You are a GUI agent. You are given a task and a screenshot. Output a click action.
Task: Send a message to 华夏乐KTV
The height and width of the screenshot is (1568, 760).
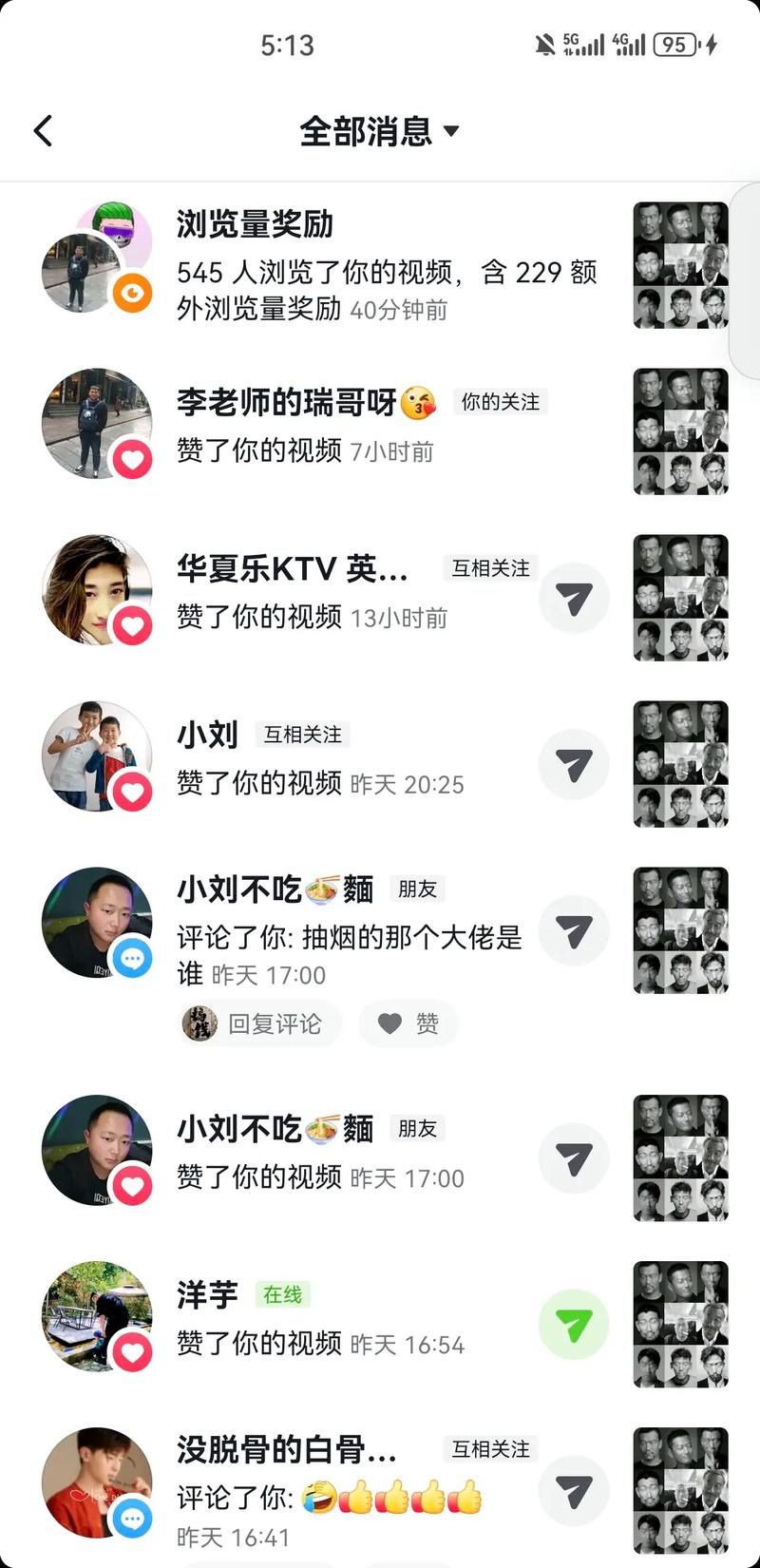pos(574,599)
